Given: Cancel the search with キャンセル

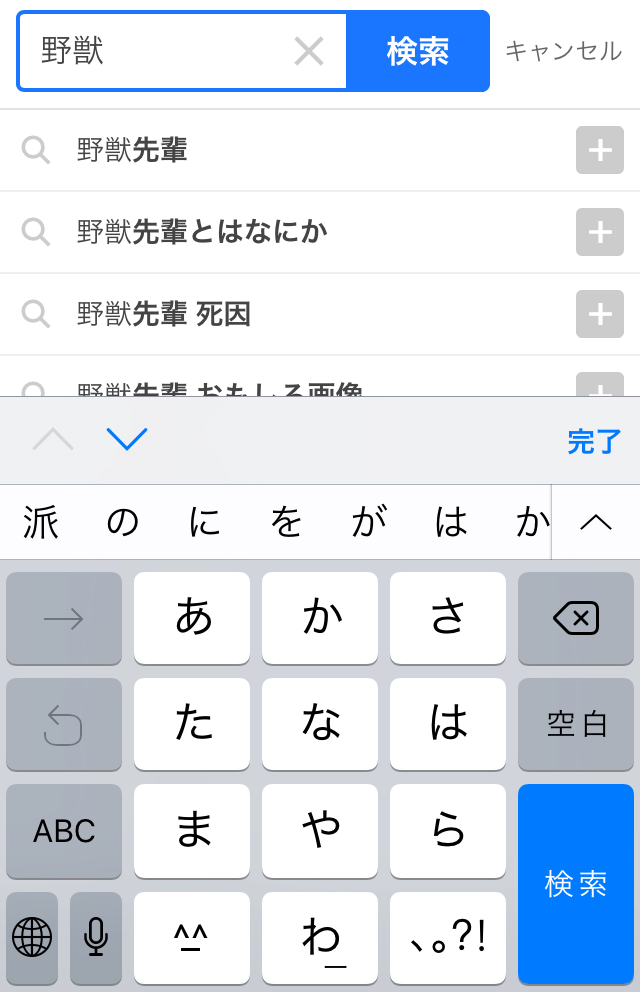Looking at the screenshot, I should (x=563, y=51).
